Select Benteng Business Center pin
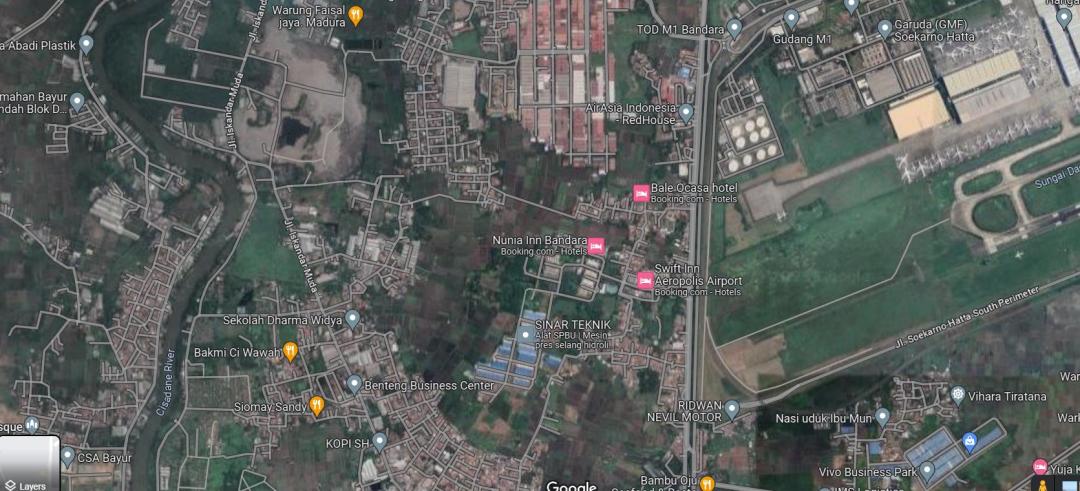This screenshot has width=1080, height=491. [354, 384]
